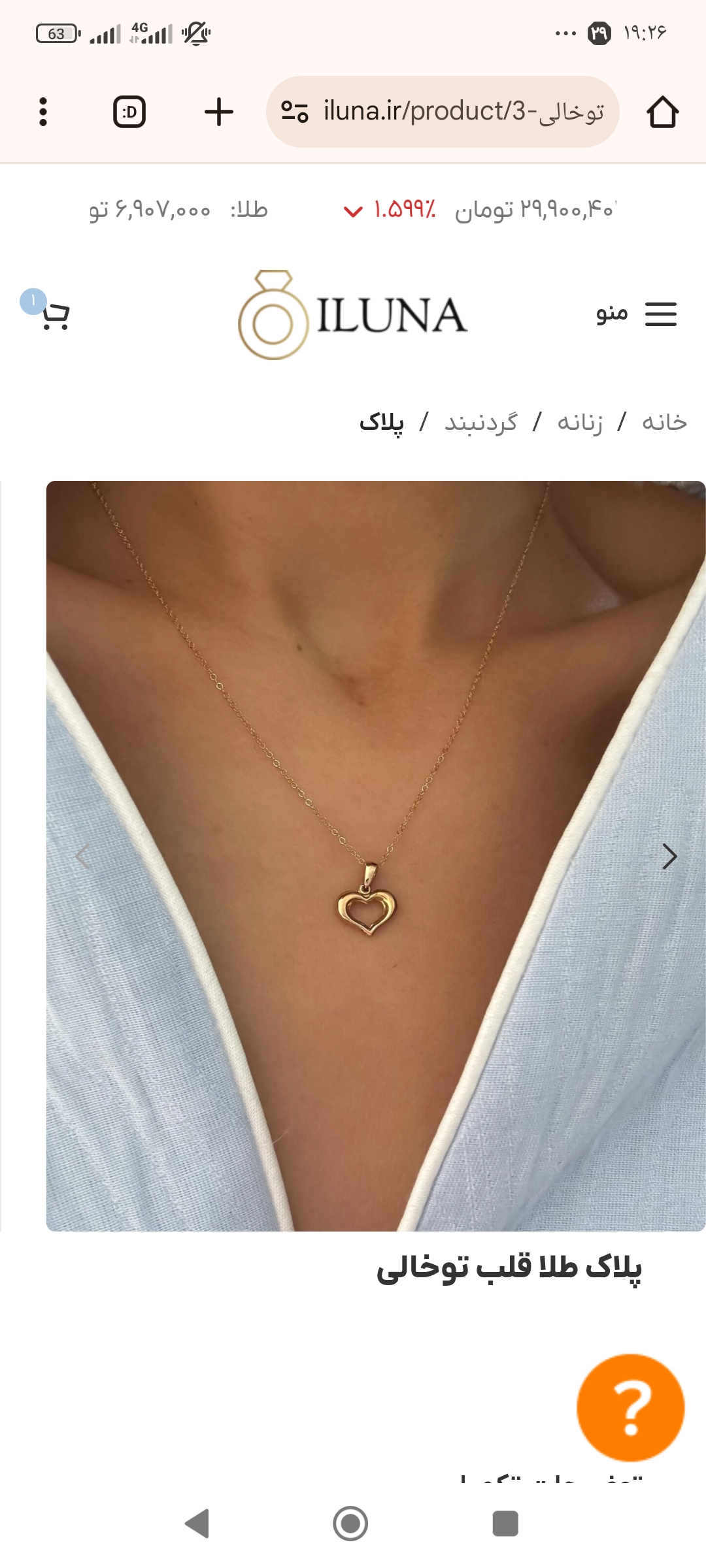The image size is (706, 1568).
Task: Open a new browser tab
Action: (218, 112)
